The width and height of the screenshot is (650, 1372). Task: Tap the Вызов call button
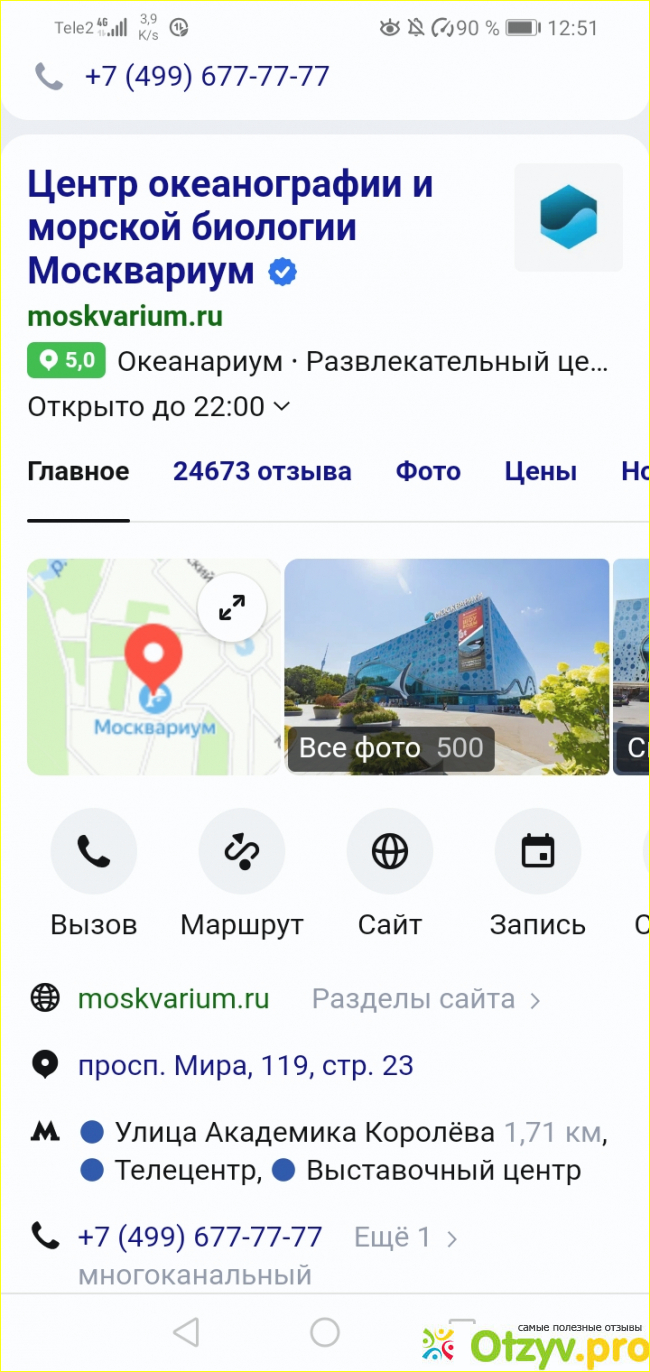pyautogui.click(x=94, y=852)
